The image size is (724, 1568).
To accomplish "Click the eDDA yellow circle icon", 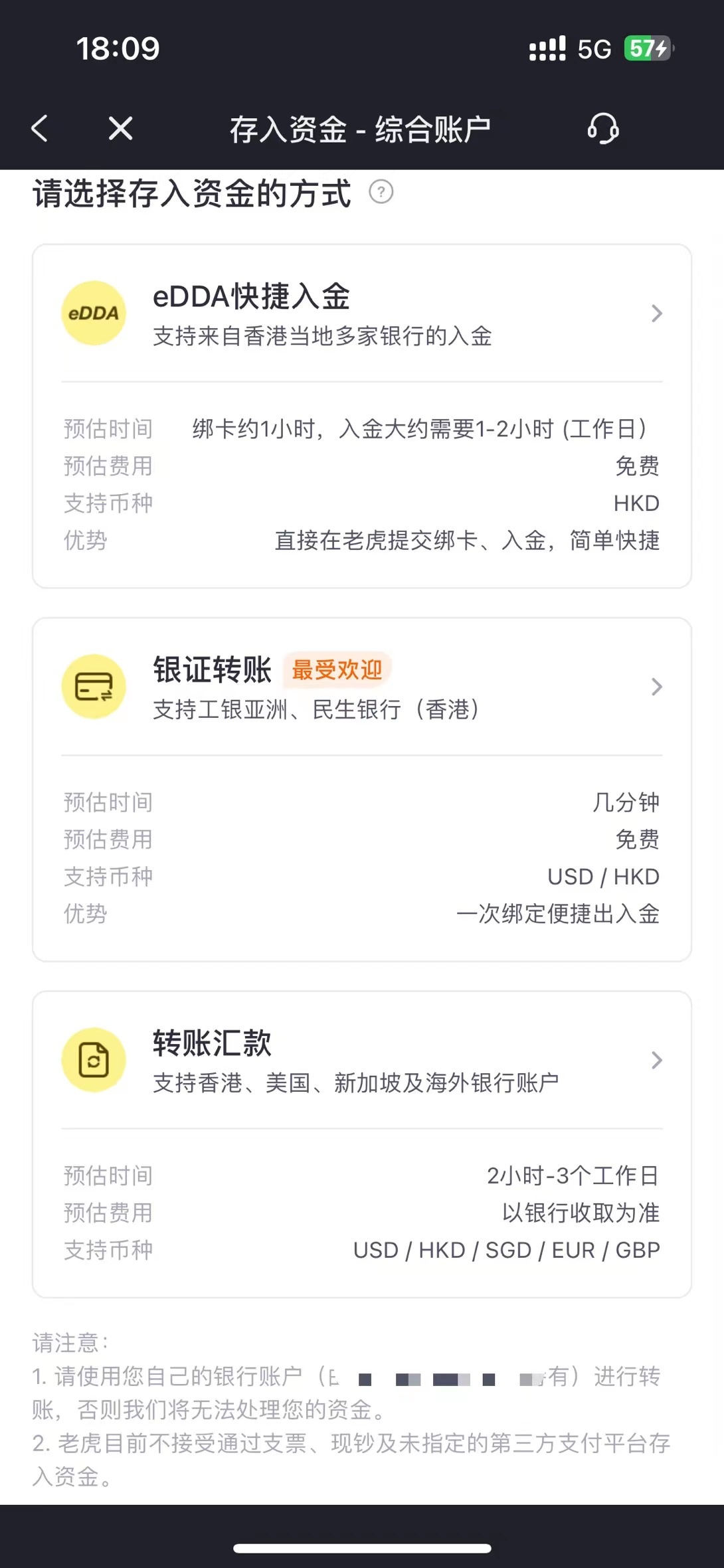I will [94, 313].
